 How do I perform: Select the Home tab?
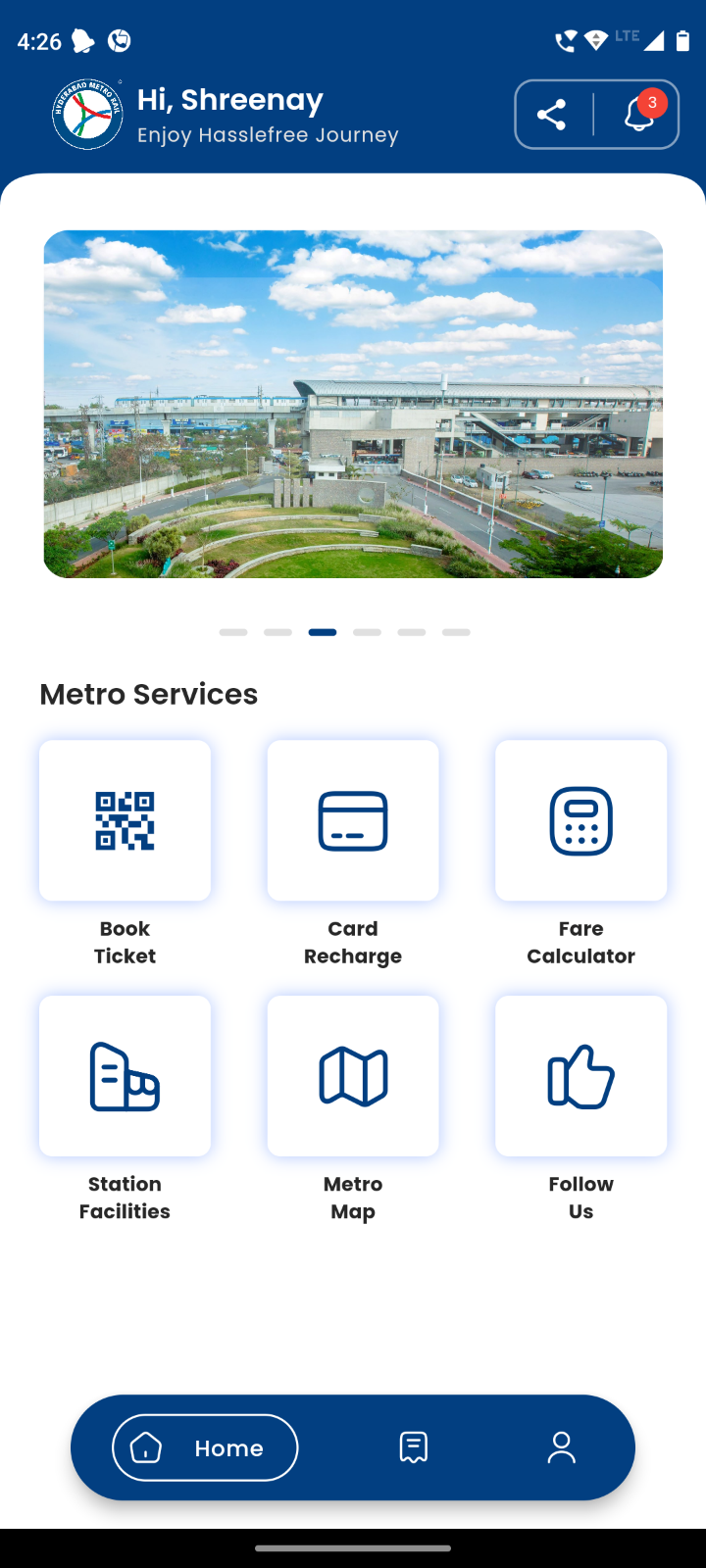click(x=205, y=1447)
